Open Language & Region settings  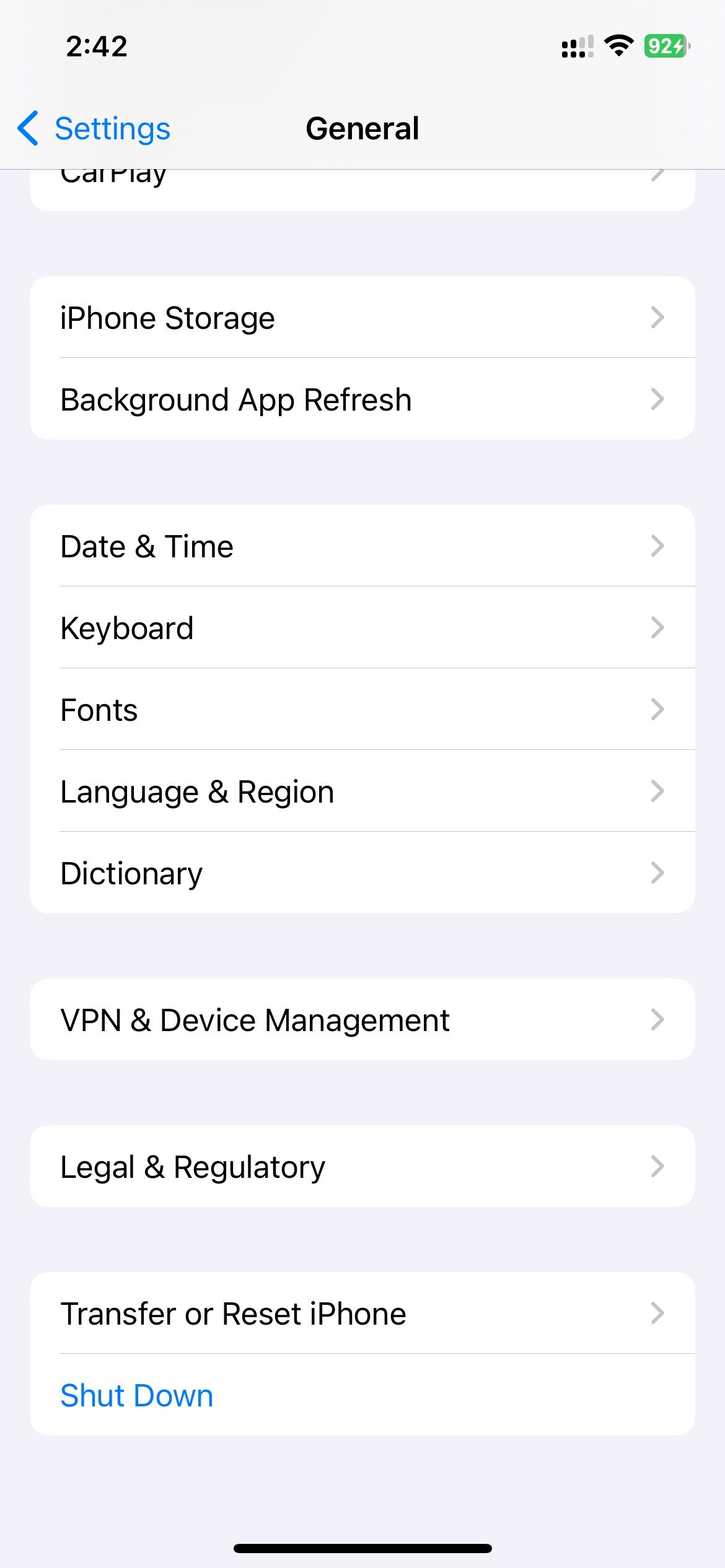pyautogui.click(x=362, y=791)
